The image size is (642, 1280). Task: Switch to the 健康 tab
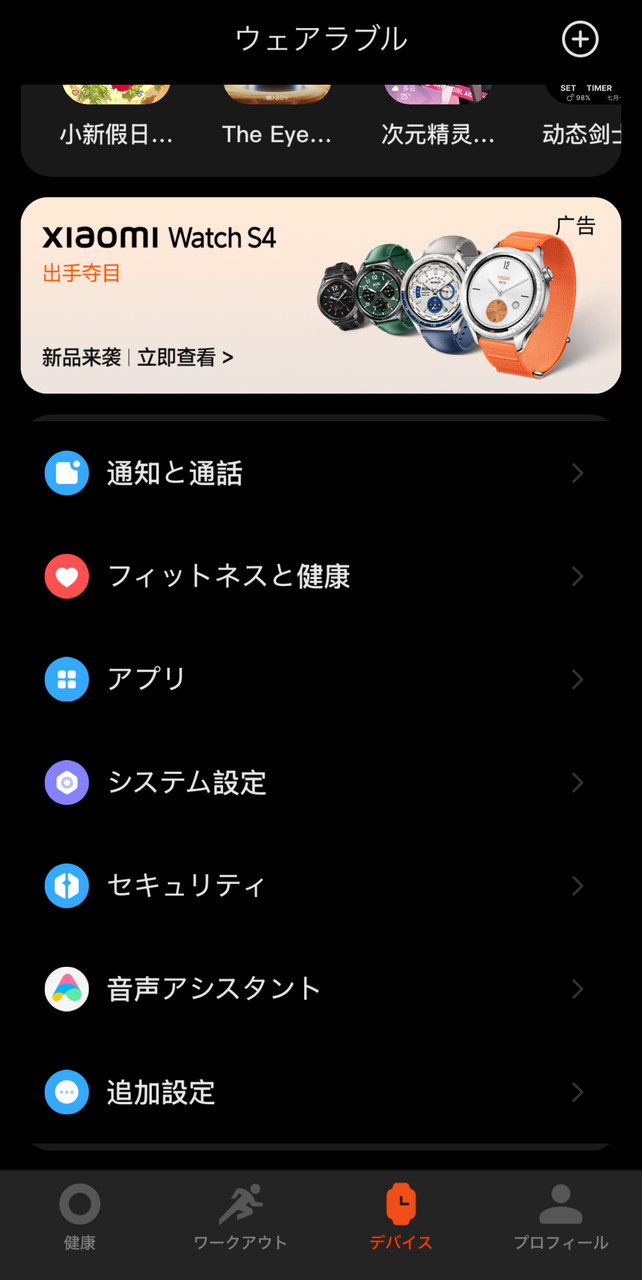(x=80, y=1217)
